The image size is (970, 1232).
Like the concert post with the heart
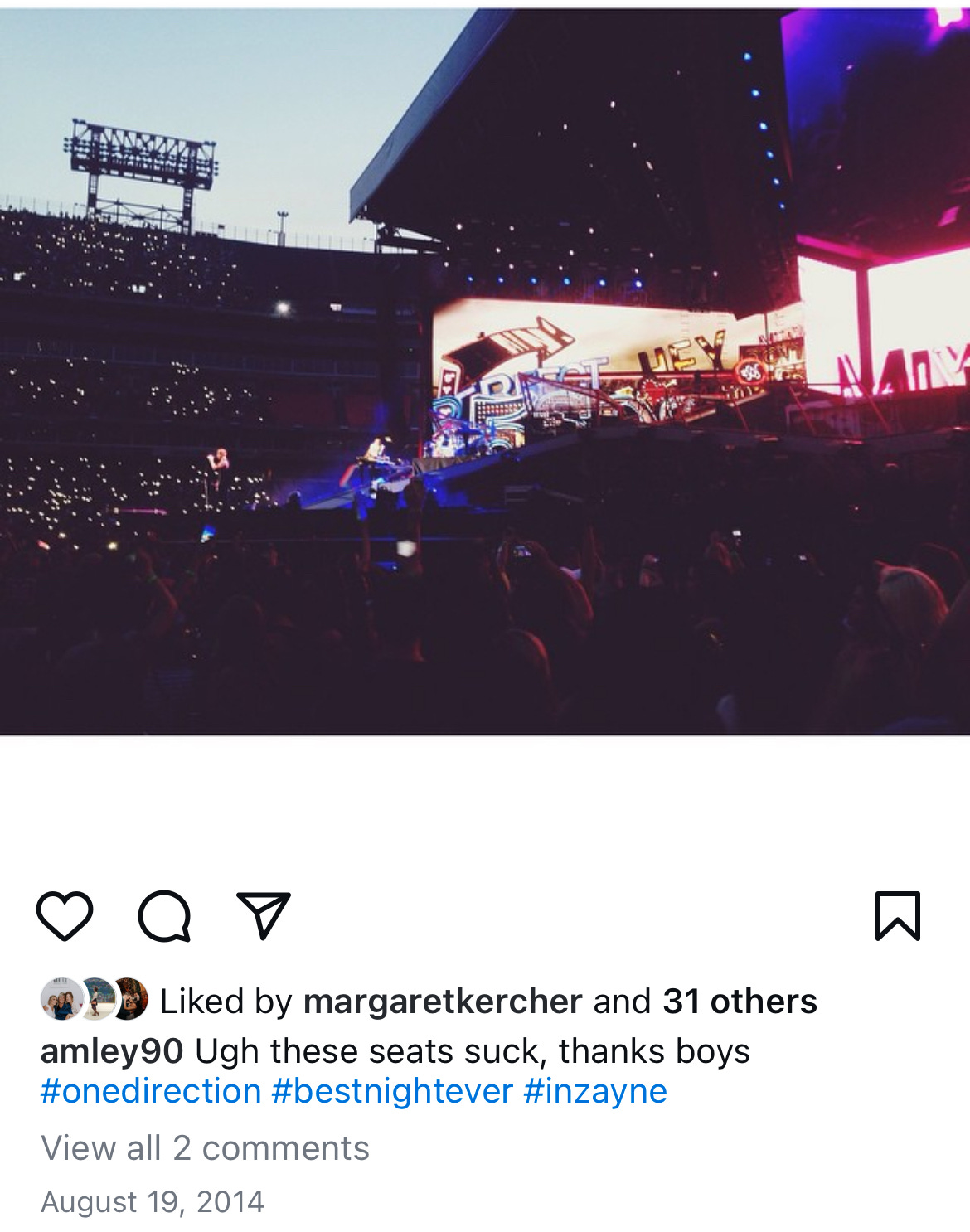tap(65, 916)
